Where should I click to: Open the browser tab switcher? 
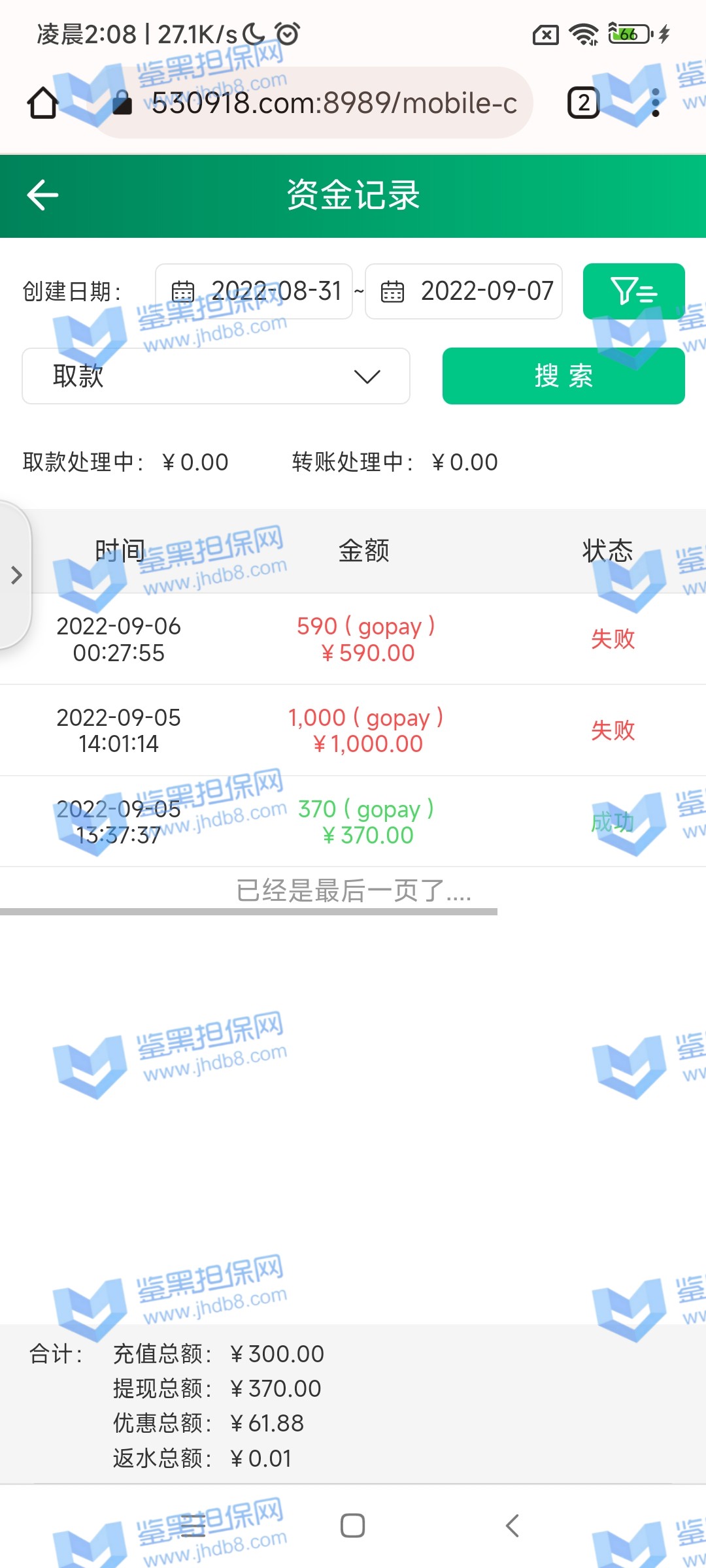583,103
